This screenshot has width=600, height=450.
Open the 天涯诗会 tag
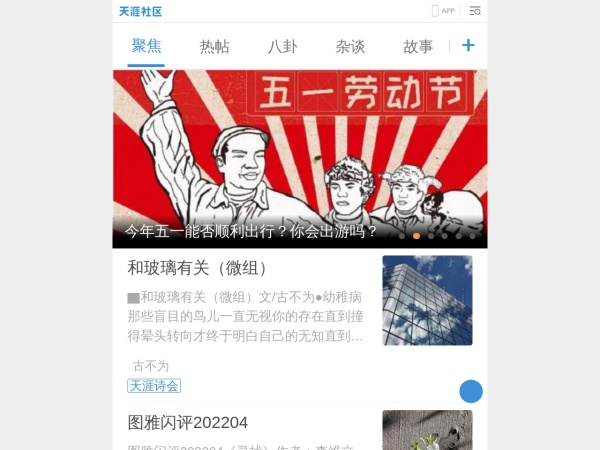154,385
